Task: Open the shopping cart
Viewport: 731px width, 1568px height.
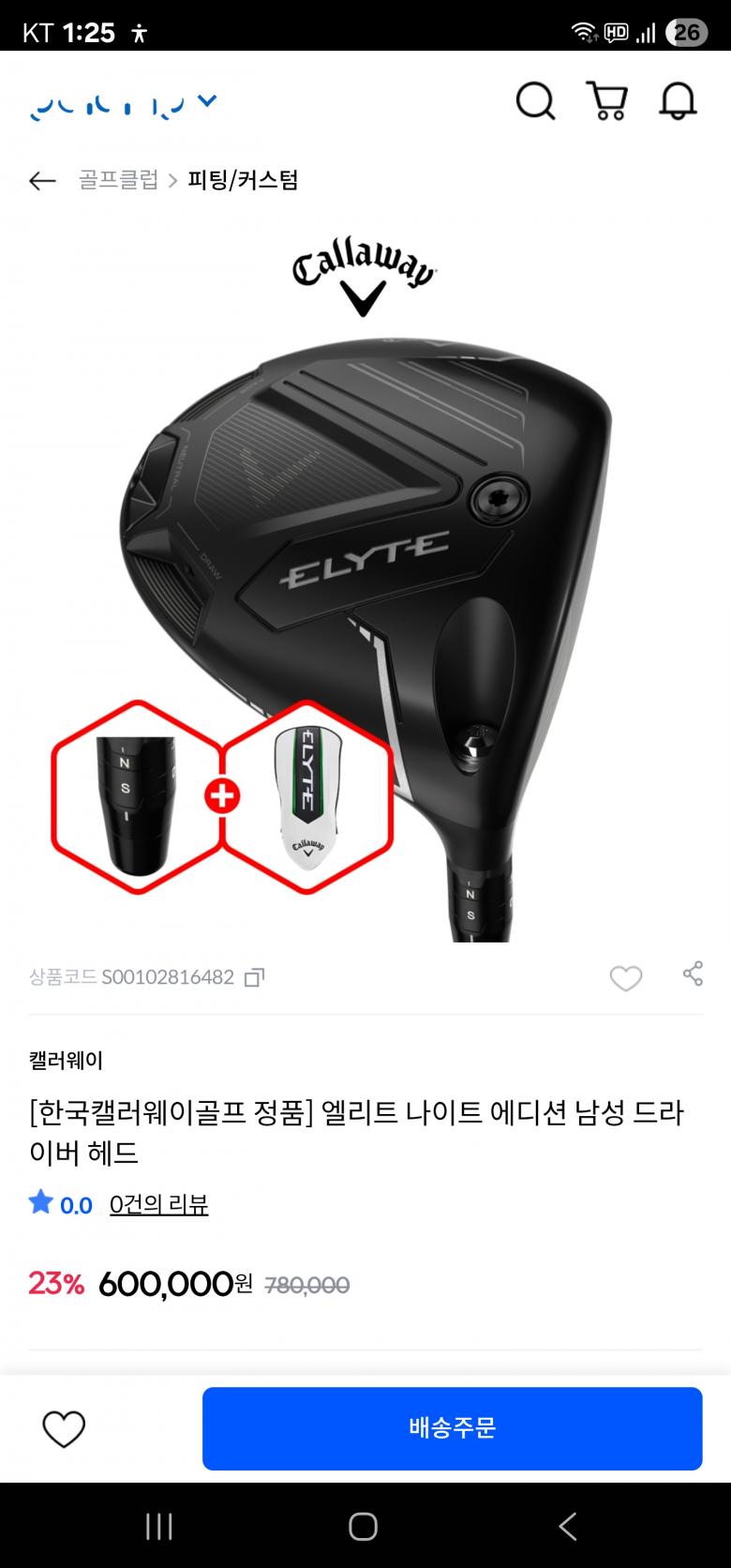Action: tap(606, 101)
